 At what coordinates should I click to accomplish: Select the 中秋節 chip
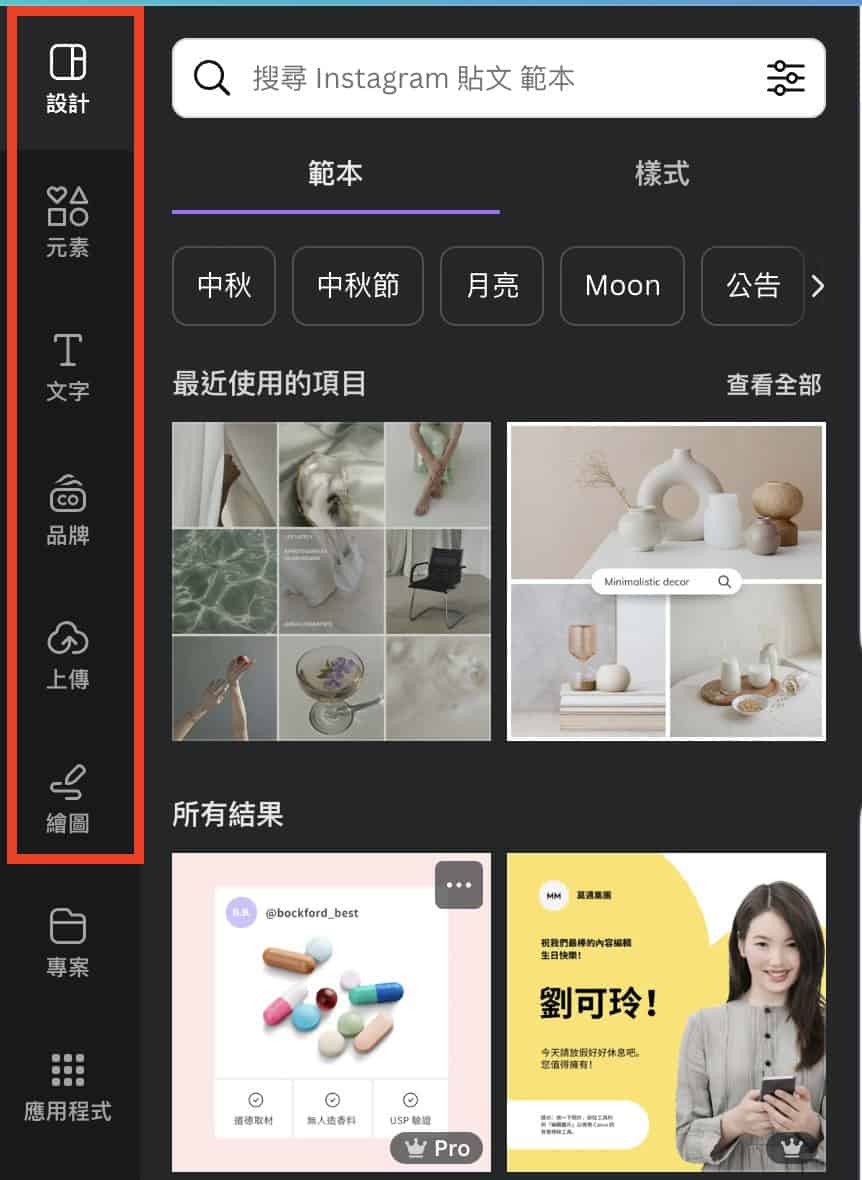[358, 286]
